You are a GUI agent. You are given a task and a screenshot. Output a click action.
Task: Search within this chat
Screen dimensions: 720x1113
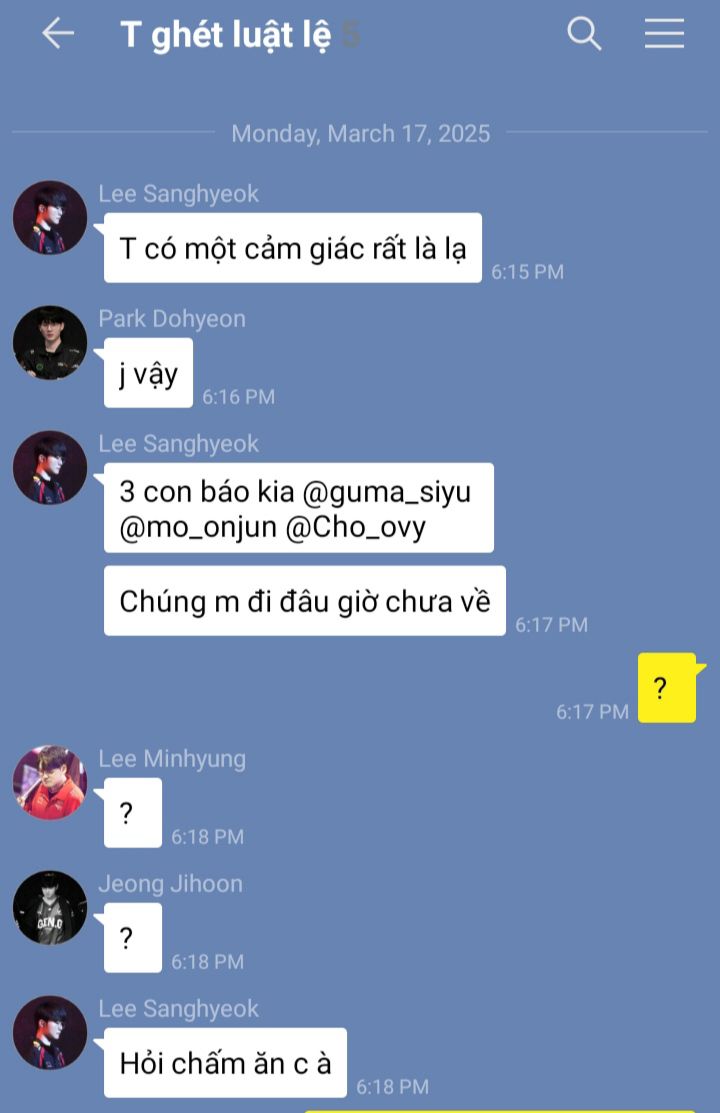click(584, 33)
